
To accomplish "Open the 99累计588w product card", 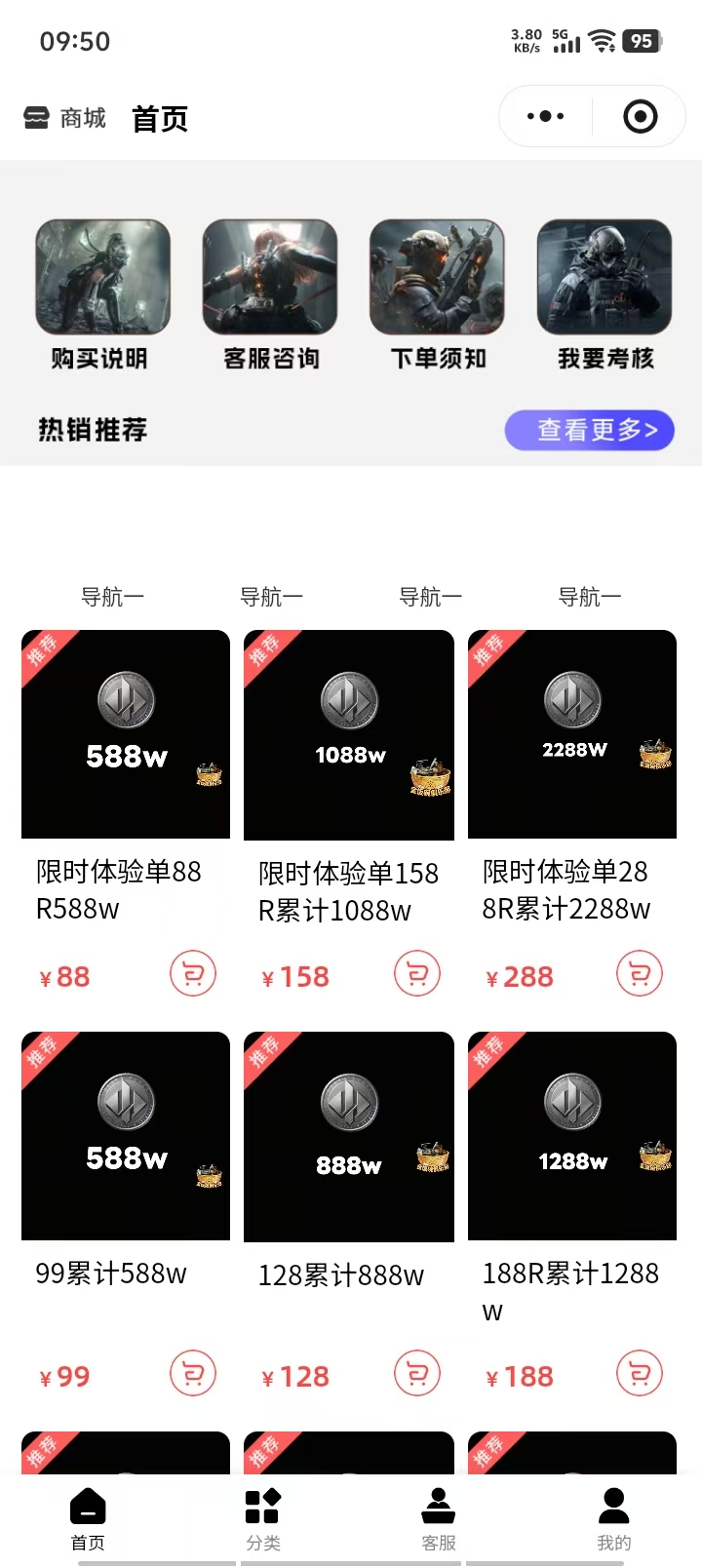I will pos(126,1136).
